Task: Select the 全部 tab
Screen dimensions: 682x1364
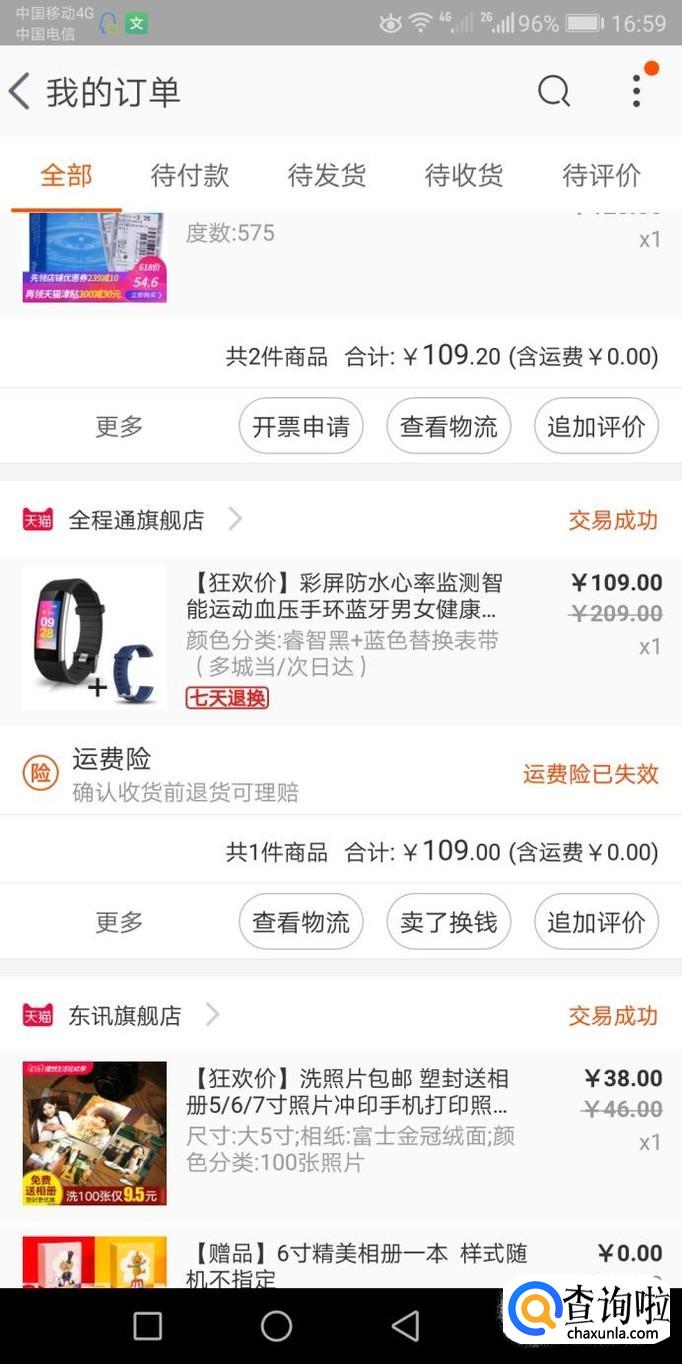Action: click(66, 176)
